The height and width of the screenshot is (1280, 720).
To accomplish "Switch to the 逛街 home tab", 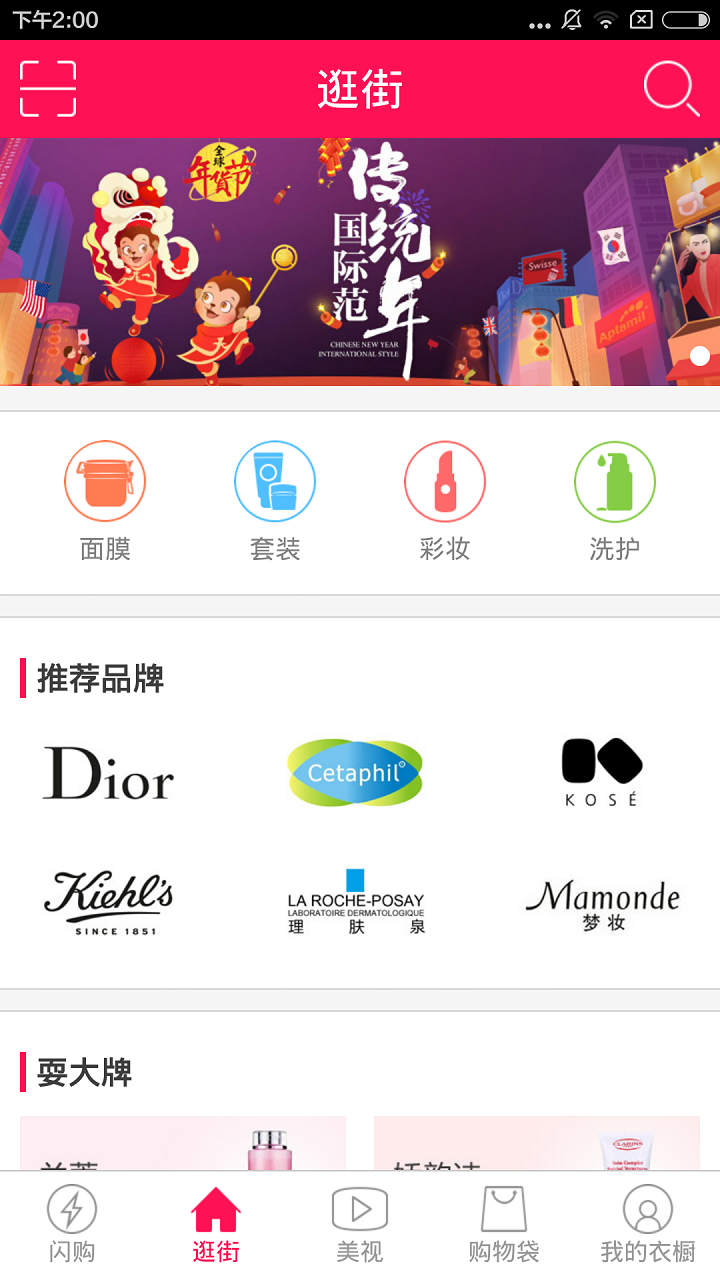I will (215, 1220).
